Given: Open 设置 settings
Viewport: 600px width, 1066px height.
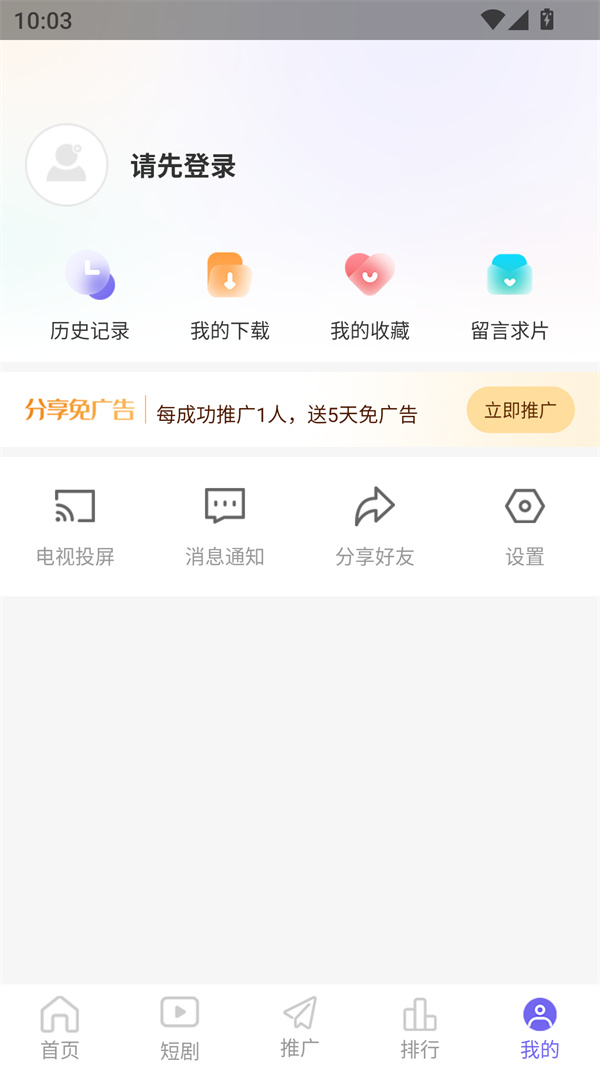Looking at the screenshot, I should coord(525,527).
